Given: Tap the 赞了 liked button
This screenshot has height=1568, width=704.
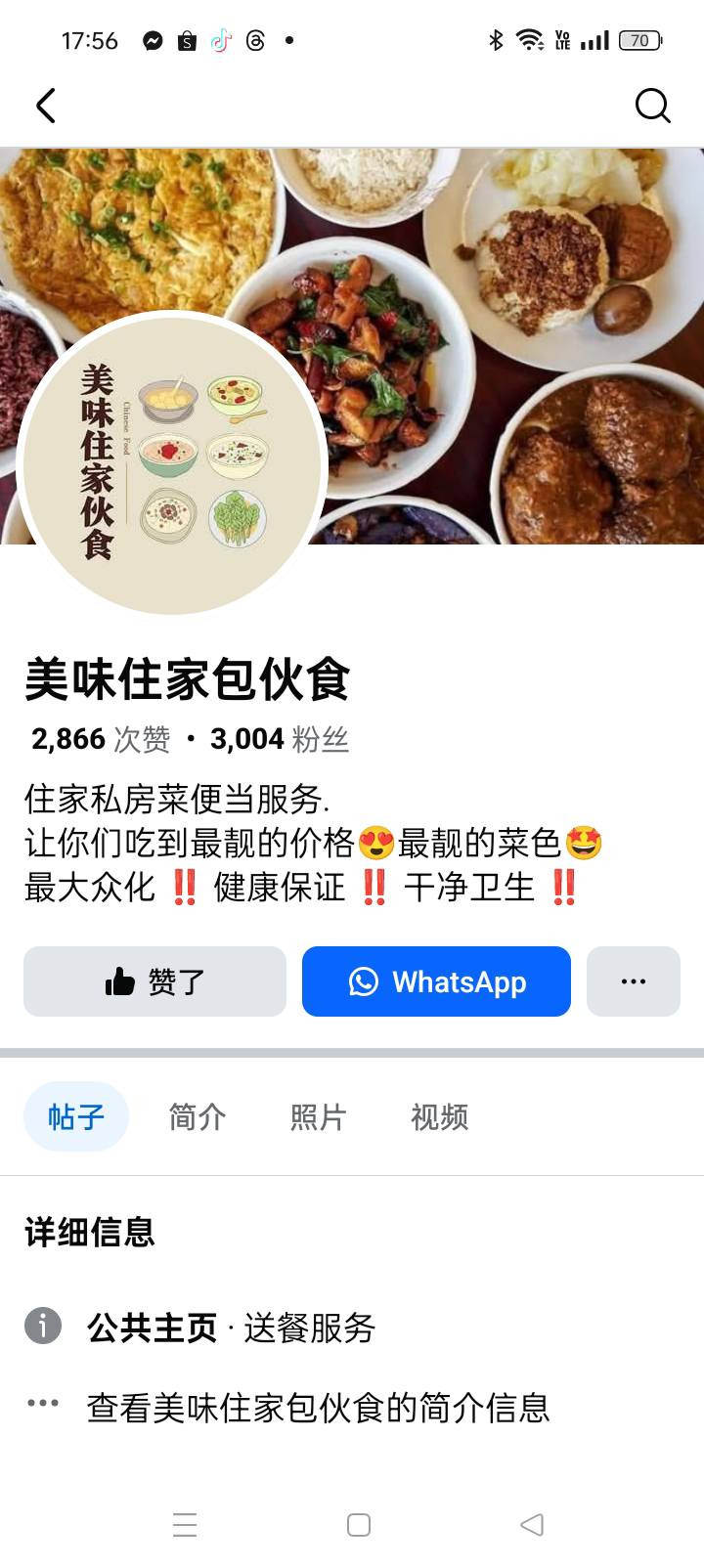Looking at the screenshot, I should [x=154, y=981].
